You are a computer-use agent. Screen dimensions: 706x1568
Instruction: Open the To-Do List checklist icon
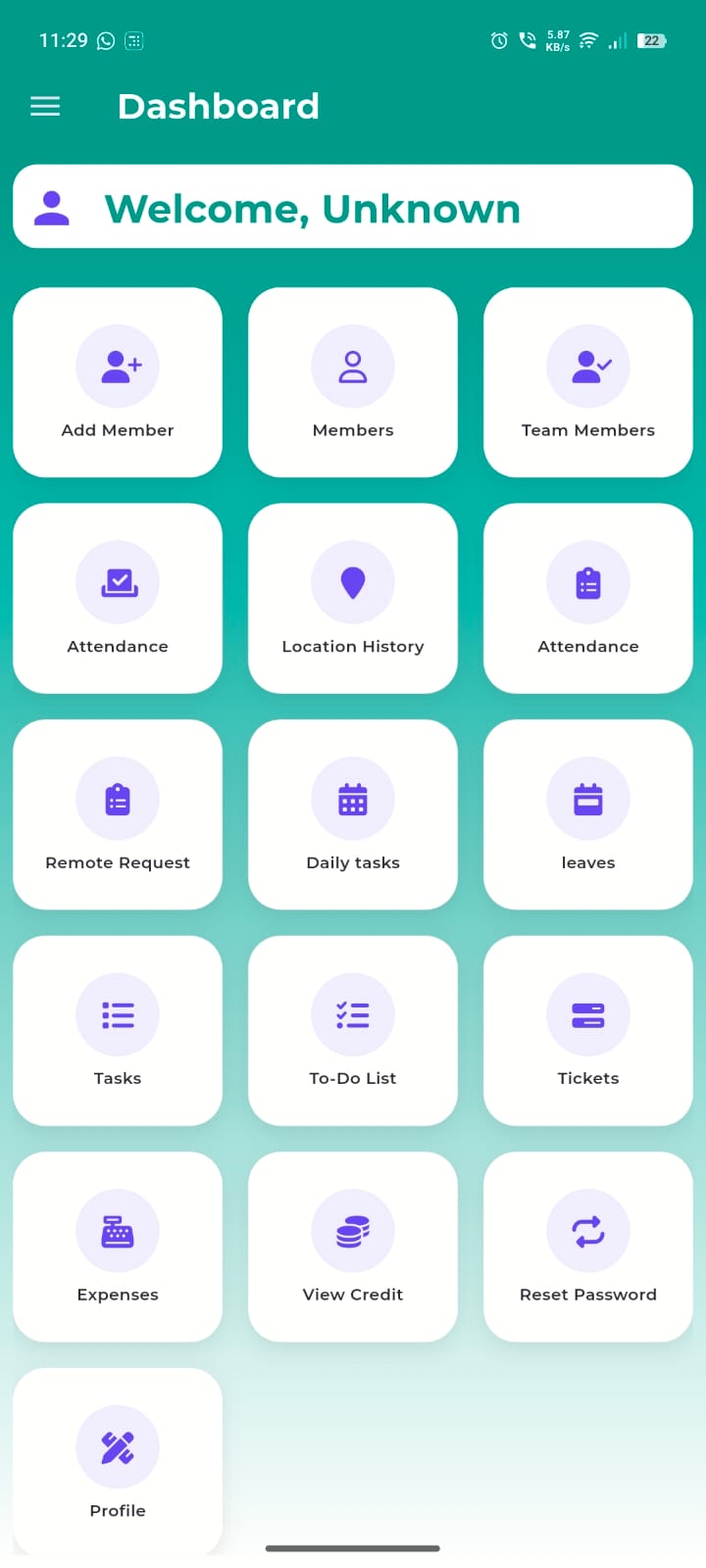click(x=353, y=1014)
